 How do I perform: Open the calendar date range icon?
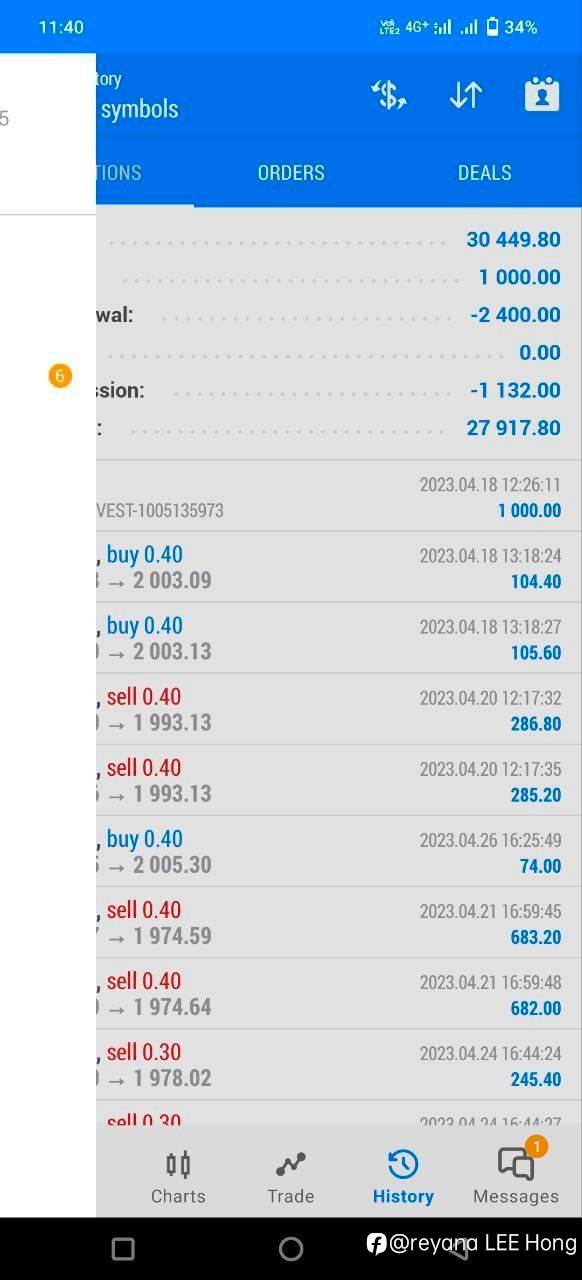coord(542,94)
